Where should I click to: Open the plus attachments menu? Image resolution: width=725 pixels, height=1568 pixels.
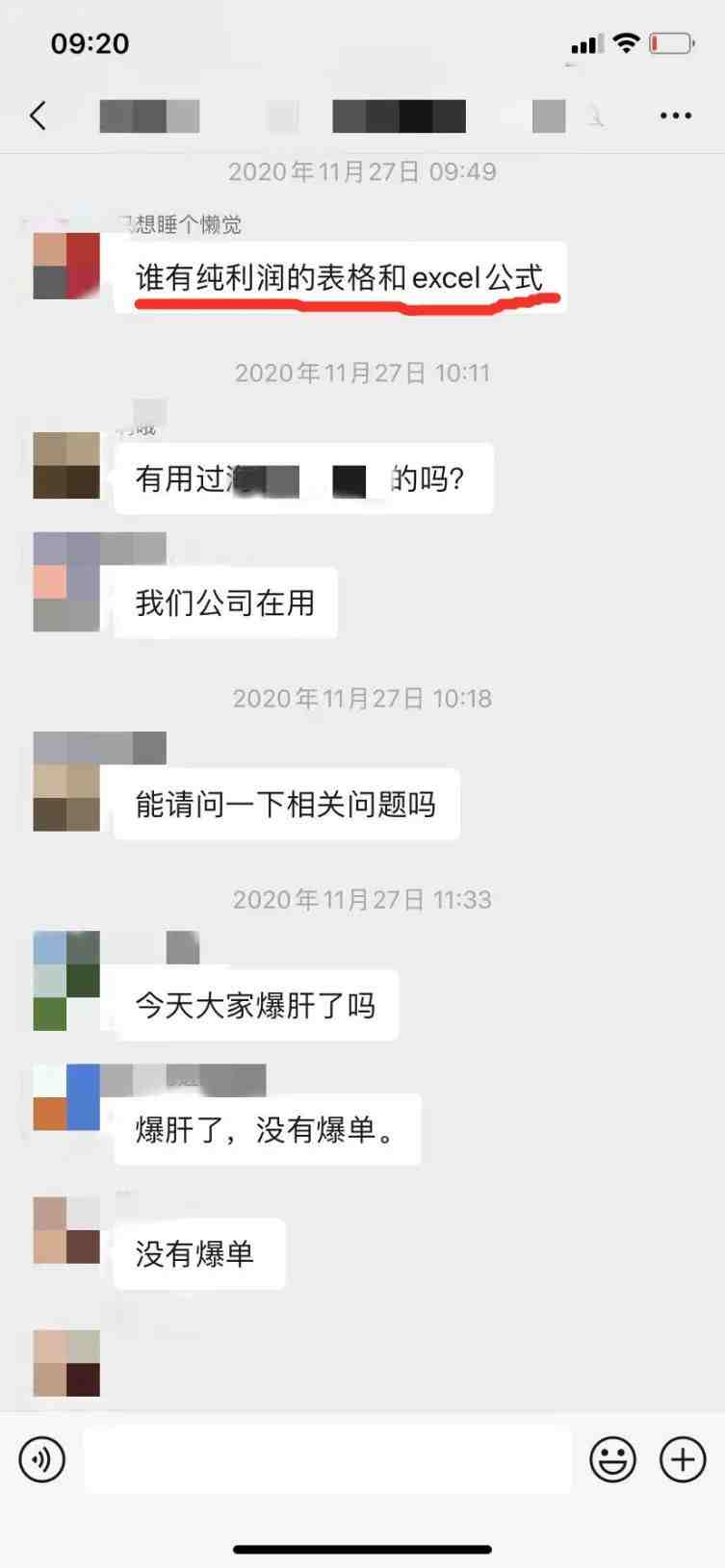pos(683,1459)
